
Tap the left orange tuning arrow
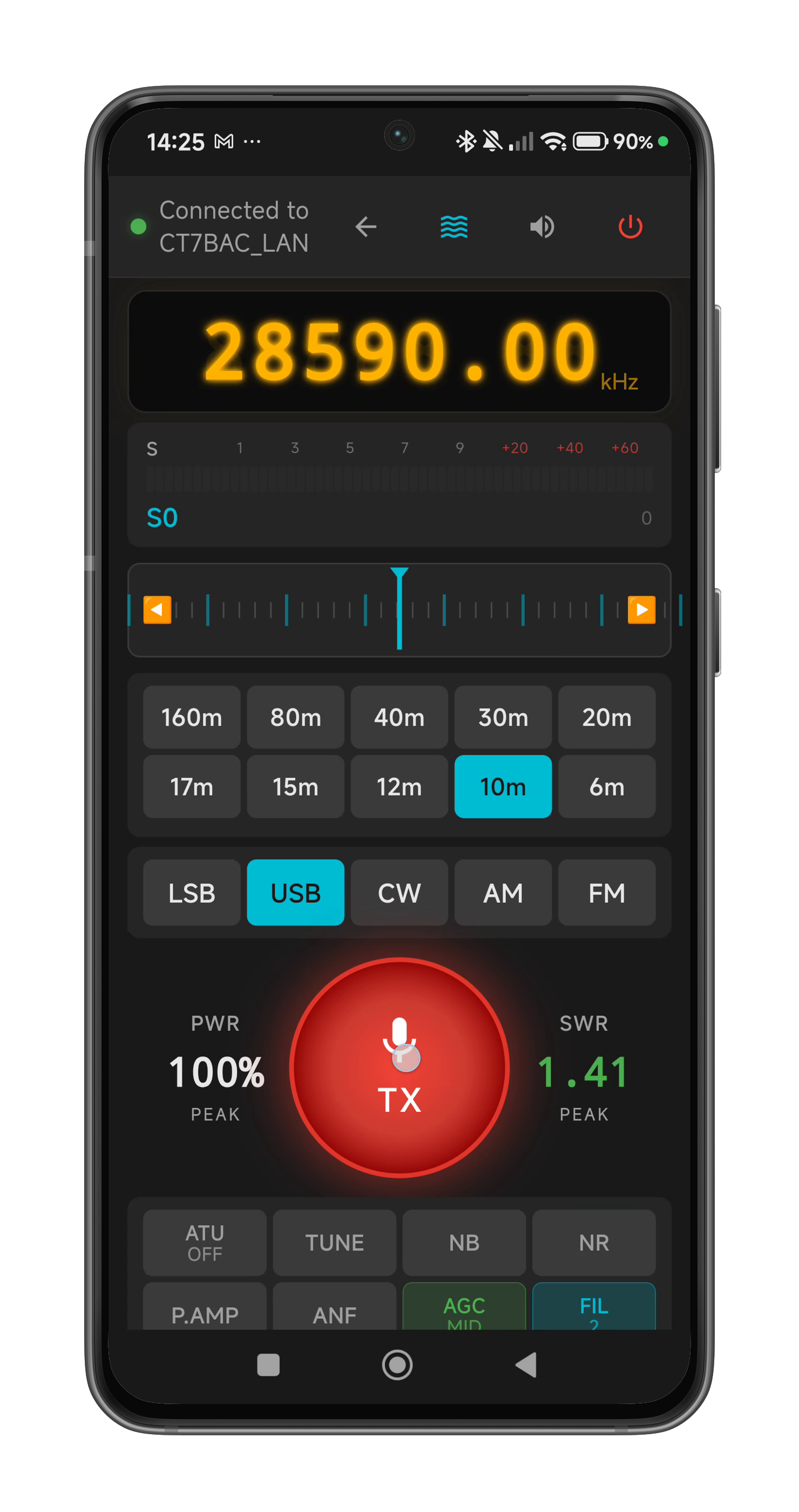click(x=157, y=610)
